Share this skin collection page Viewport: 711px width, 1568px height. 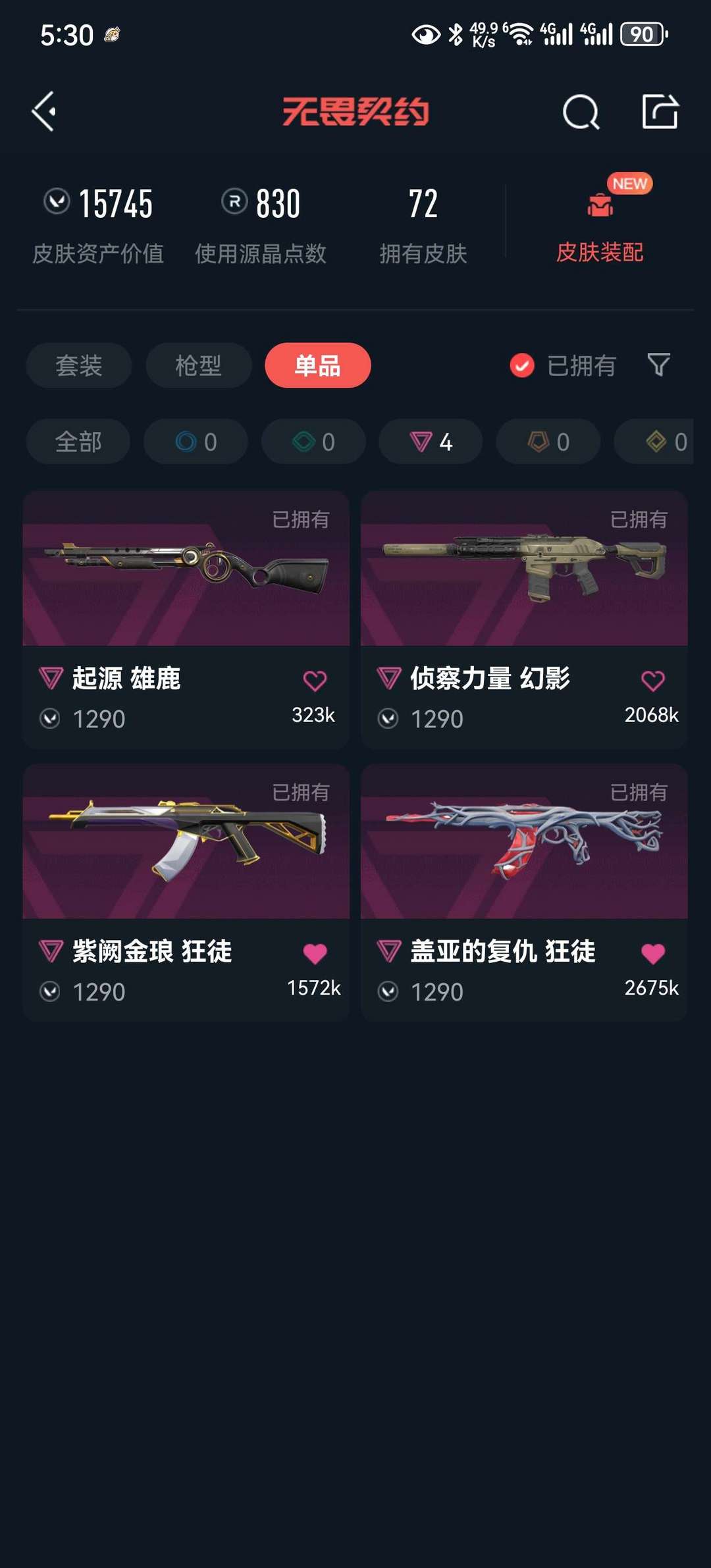(x=660, y=111)
